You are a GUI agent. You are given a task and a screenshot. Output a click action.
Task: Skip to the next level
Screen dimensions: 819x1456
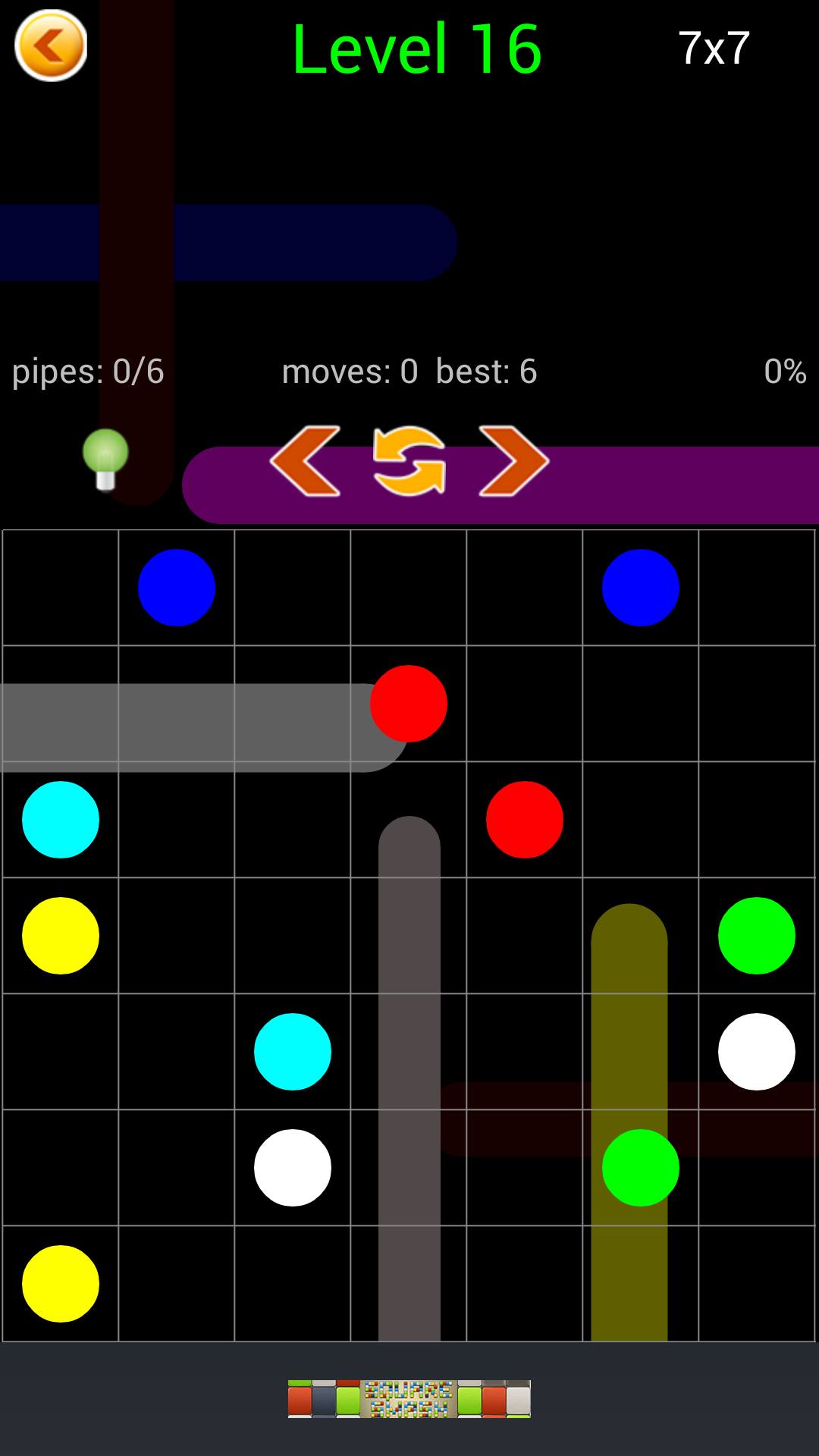point(513,461)
